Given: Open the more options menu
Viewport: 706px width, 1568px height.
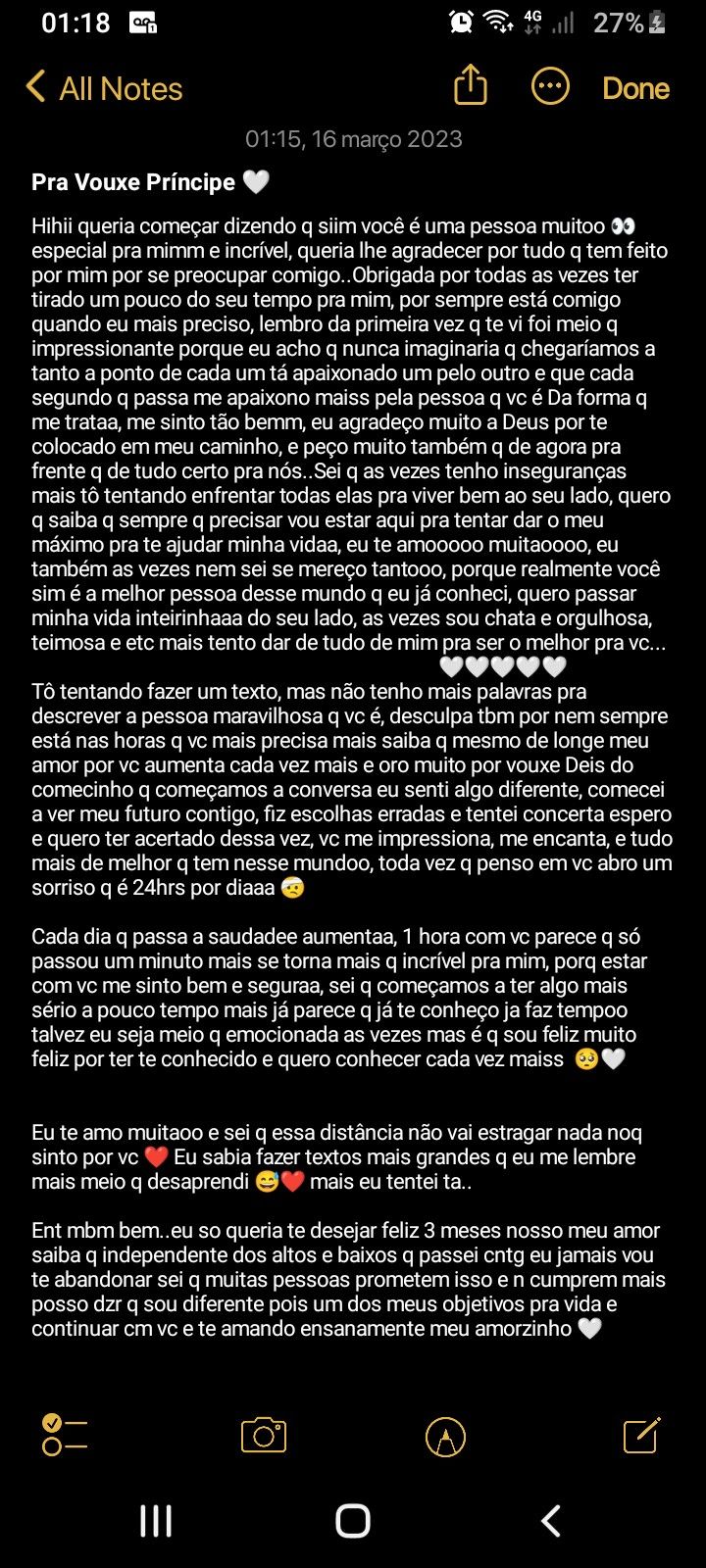Looking at the screenshot, I should click(x=550, y=87).
